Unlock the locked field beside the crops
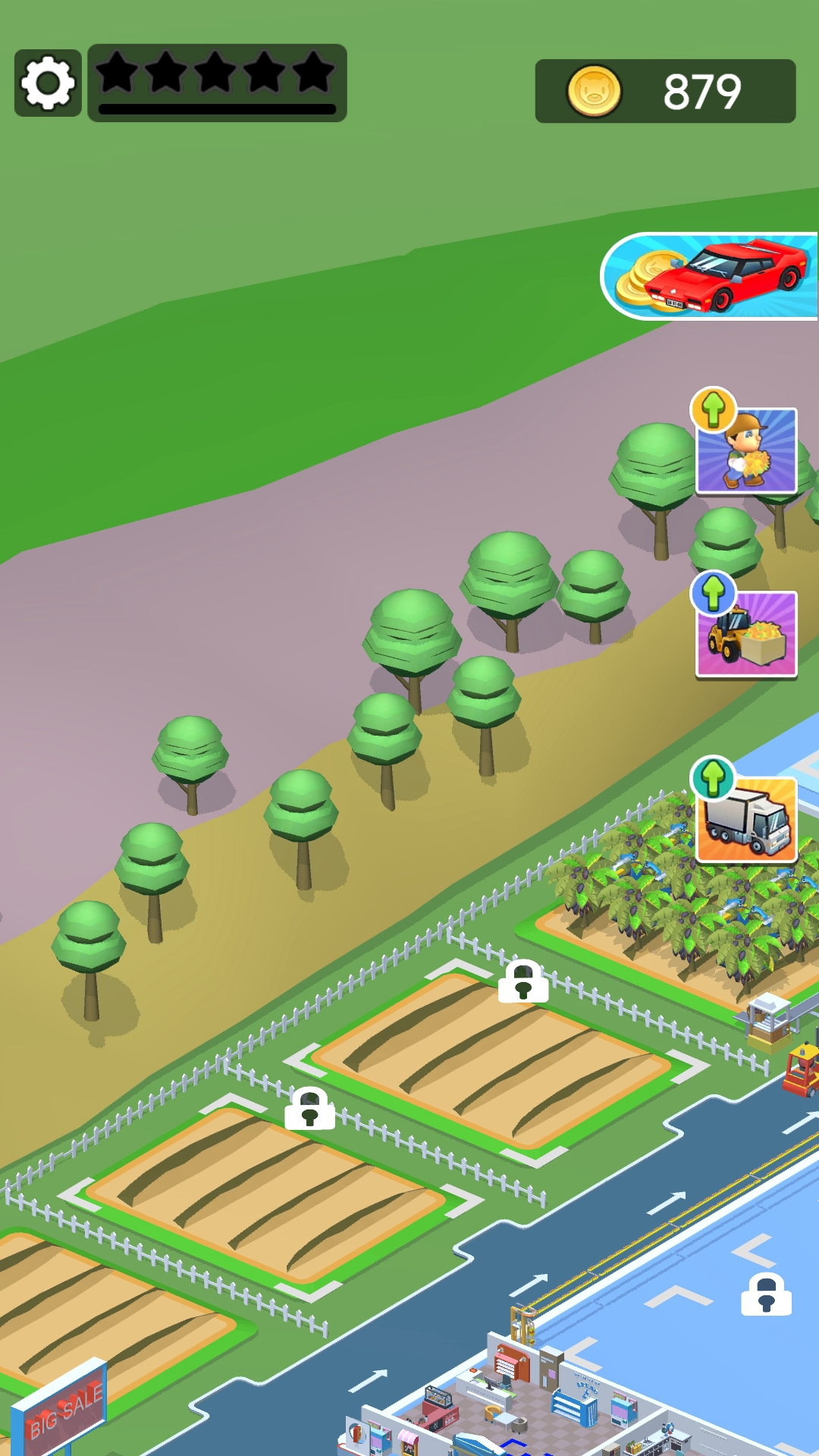Screen dimensions: 819x1456 click(x=523, y=982)
